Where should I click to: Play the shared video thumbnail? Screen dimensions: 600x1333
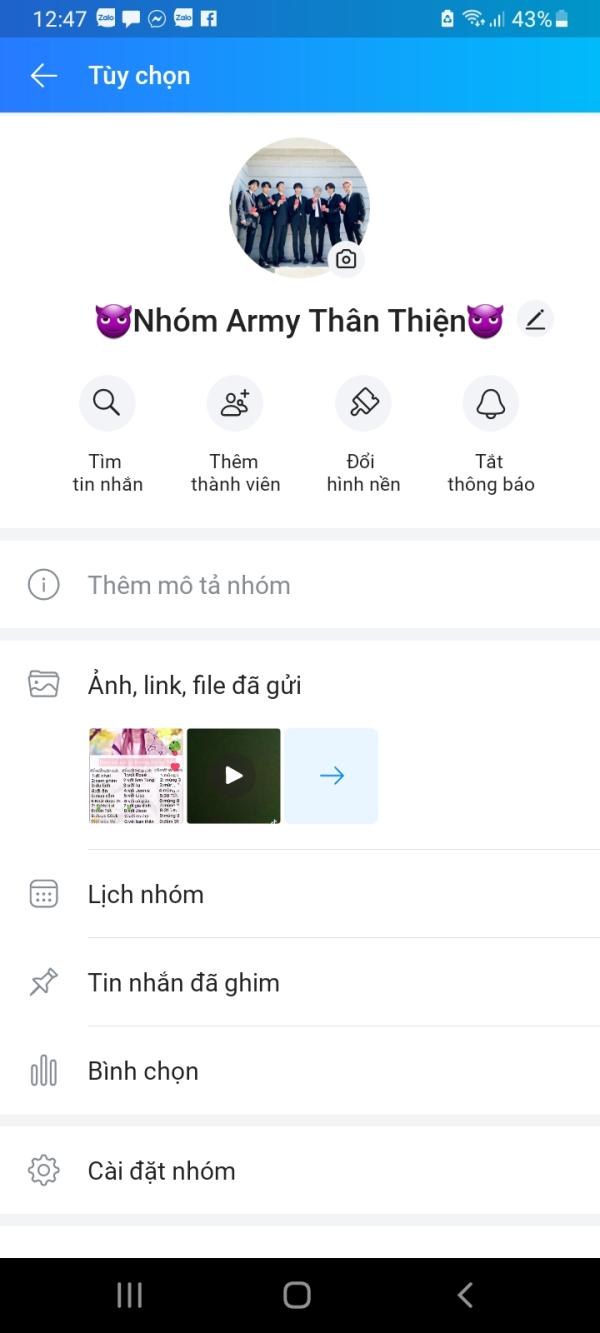234,776
